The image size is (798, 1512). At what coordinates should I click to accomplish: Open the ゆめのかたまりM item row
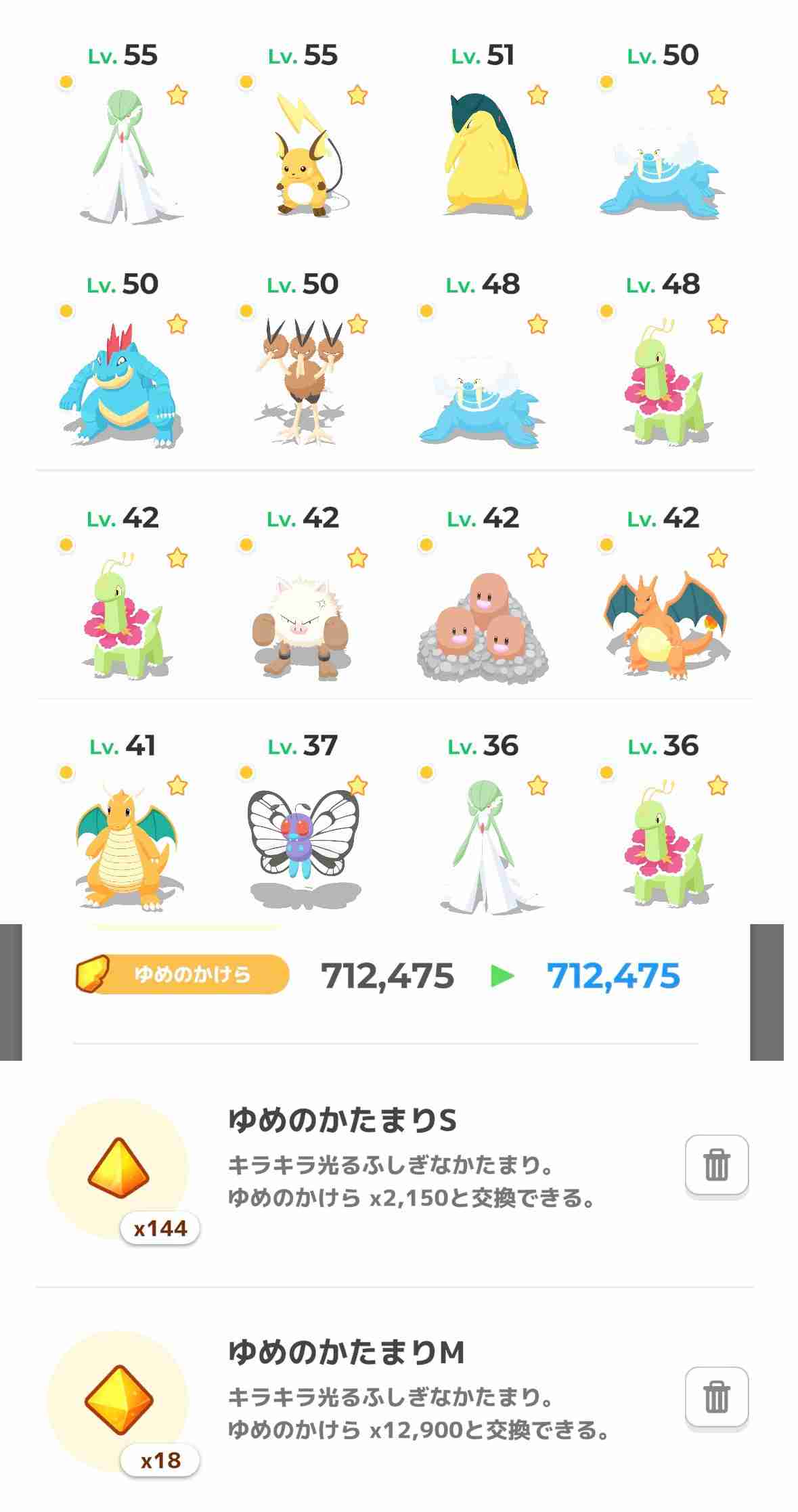tap(395, 1399)
